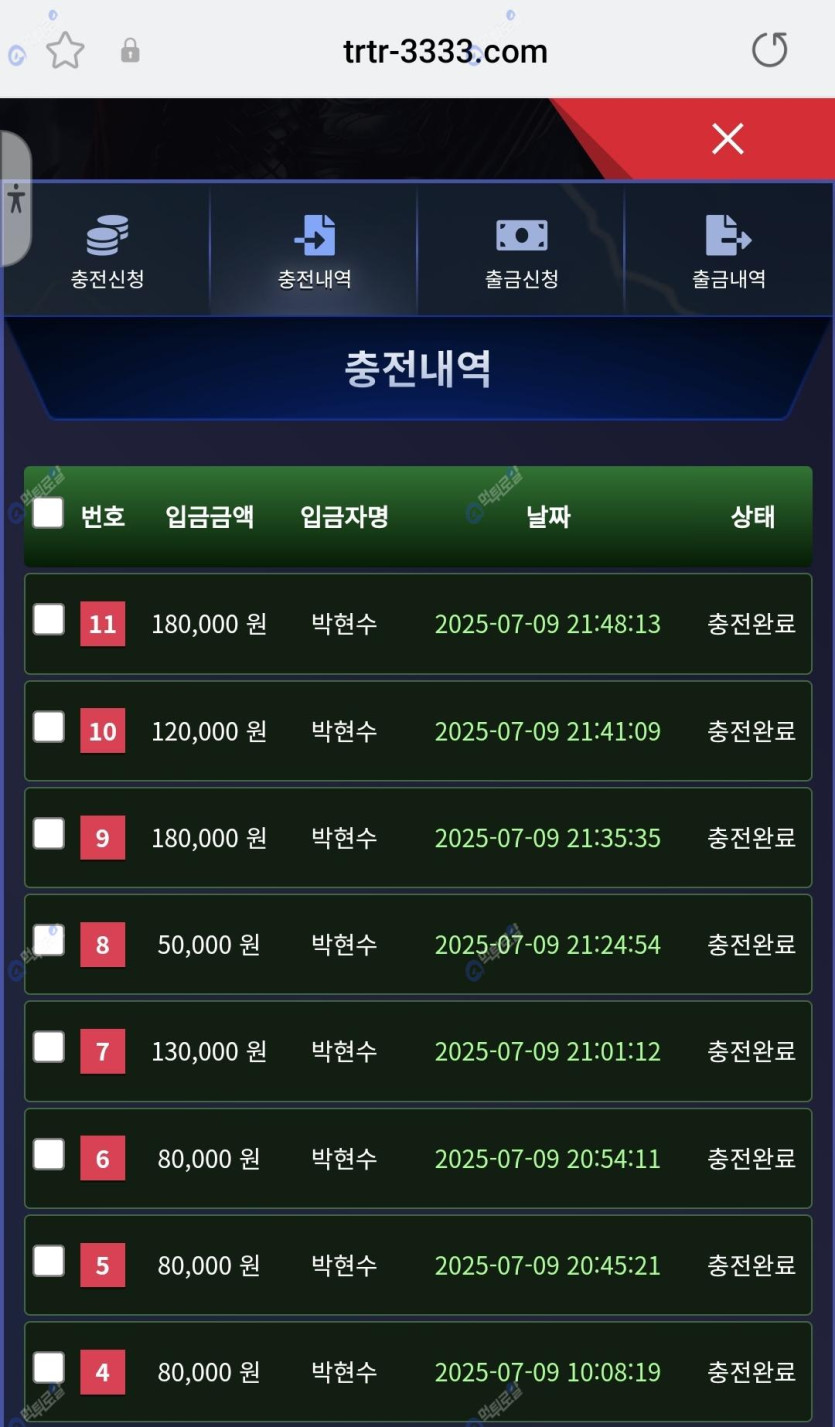Bookmark this page with the star icon
835x1427 pixels.
pos(65,50)
